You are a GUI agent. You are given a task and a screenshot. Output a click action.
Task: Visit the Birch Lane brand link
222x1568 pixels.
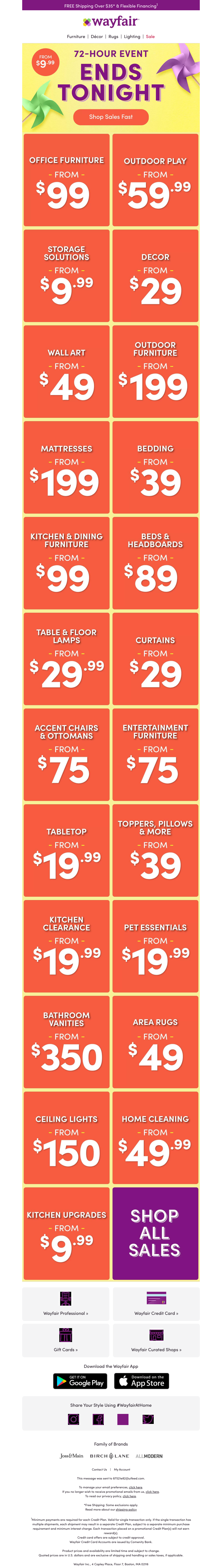(110, 1456)
